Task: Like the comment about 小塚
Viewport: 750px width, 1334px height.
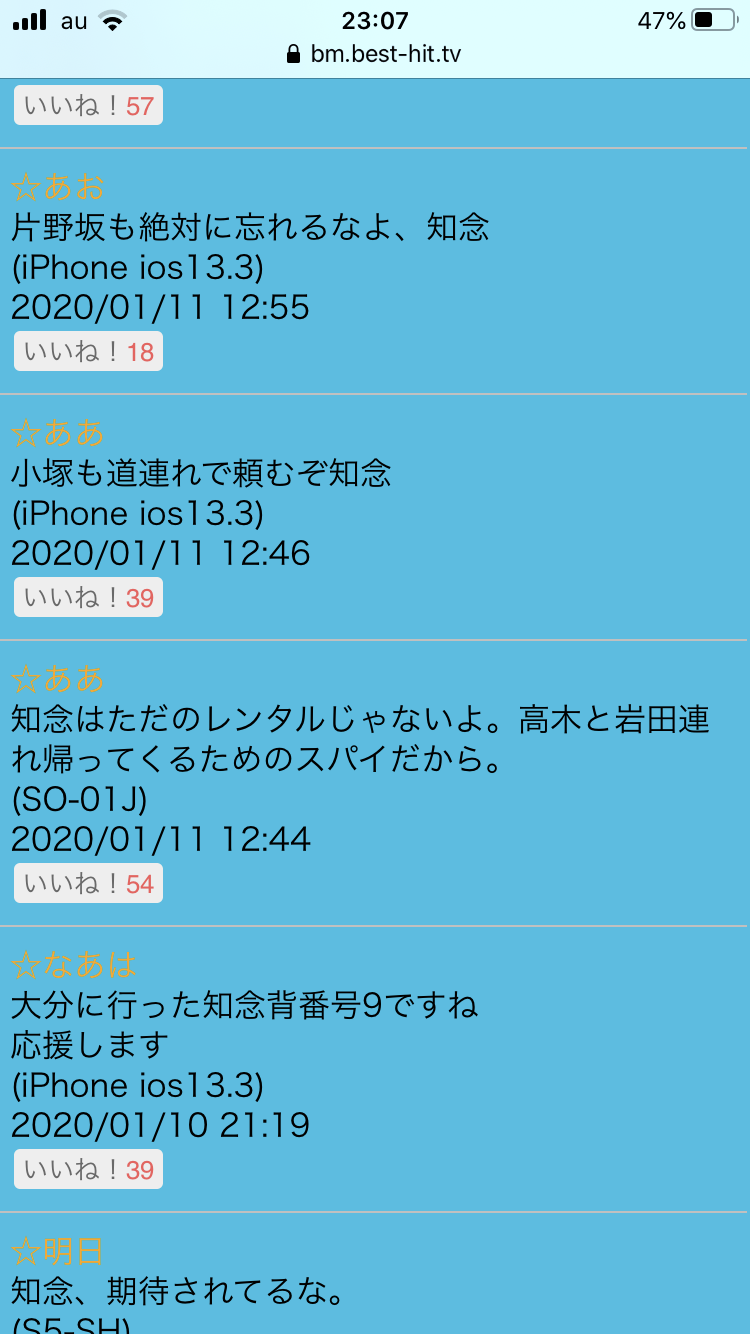Action: (x=88, y=598)
